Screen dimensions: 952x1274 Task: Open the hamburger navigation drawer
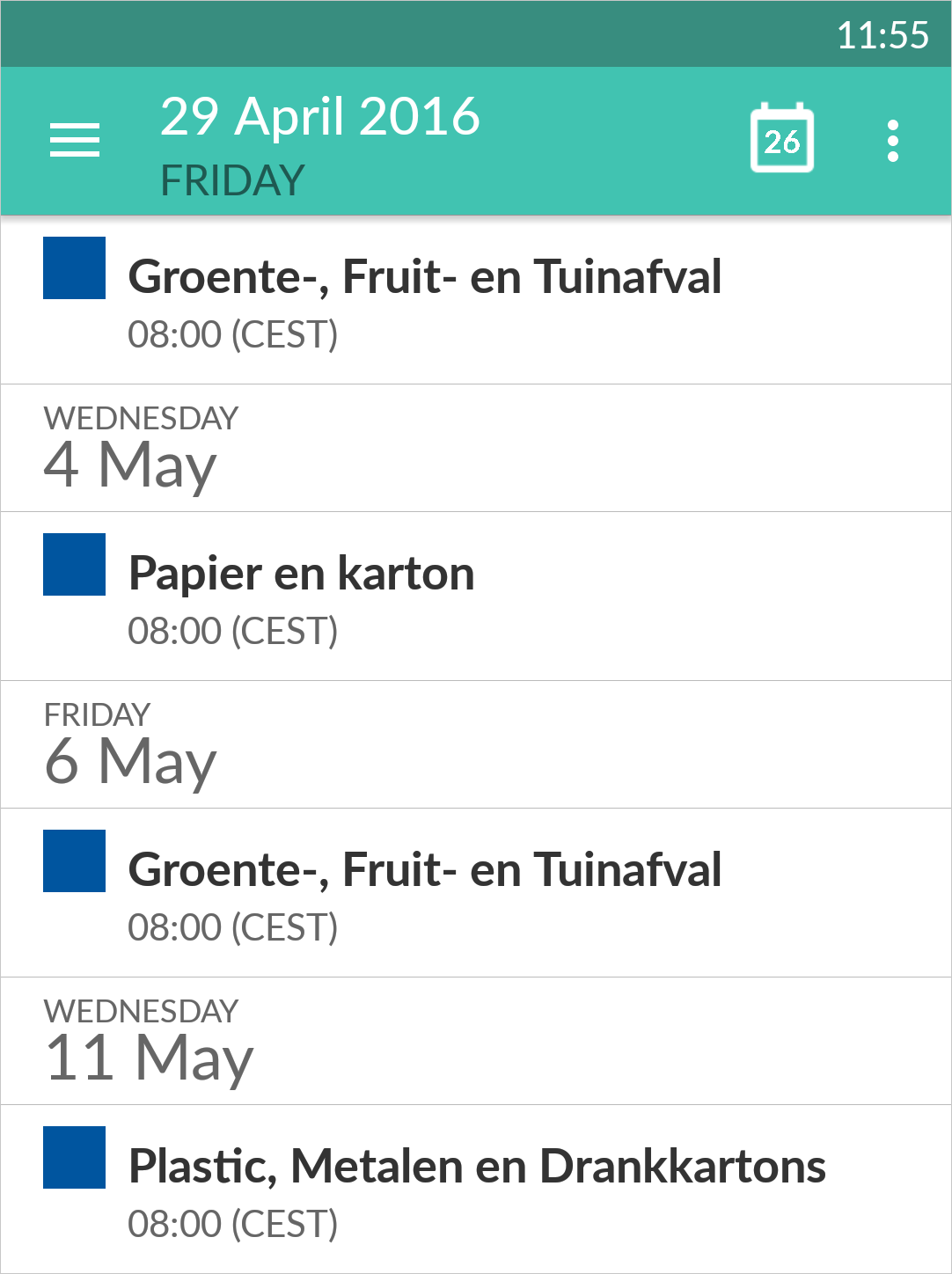[x=75, y=141]
